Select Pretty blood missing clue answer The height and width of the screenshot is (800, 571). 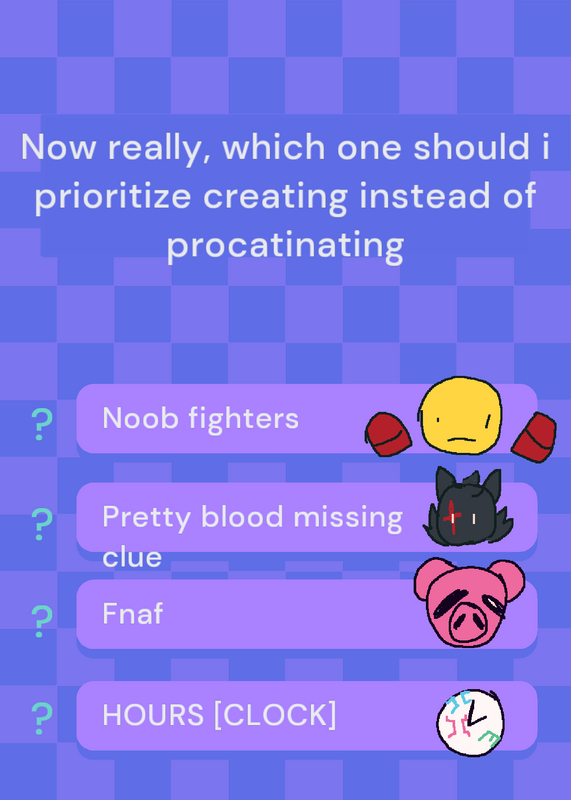pos(307,517)
